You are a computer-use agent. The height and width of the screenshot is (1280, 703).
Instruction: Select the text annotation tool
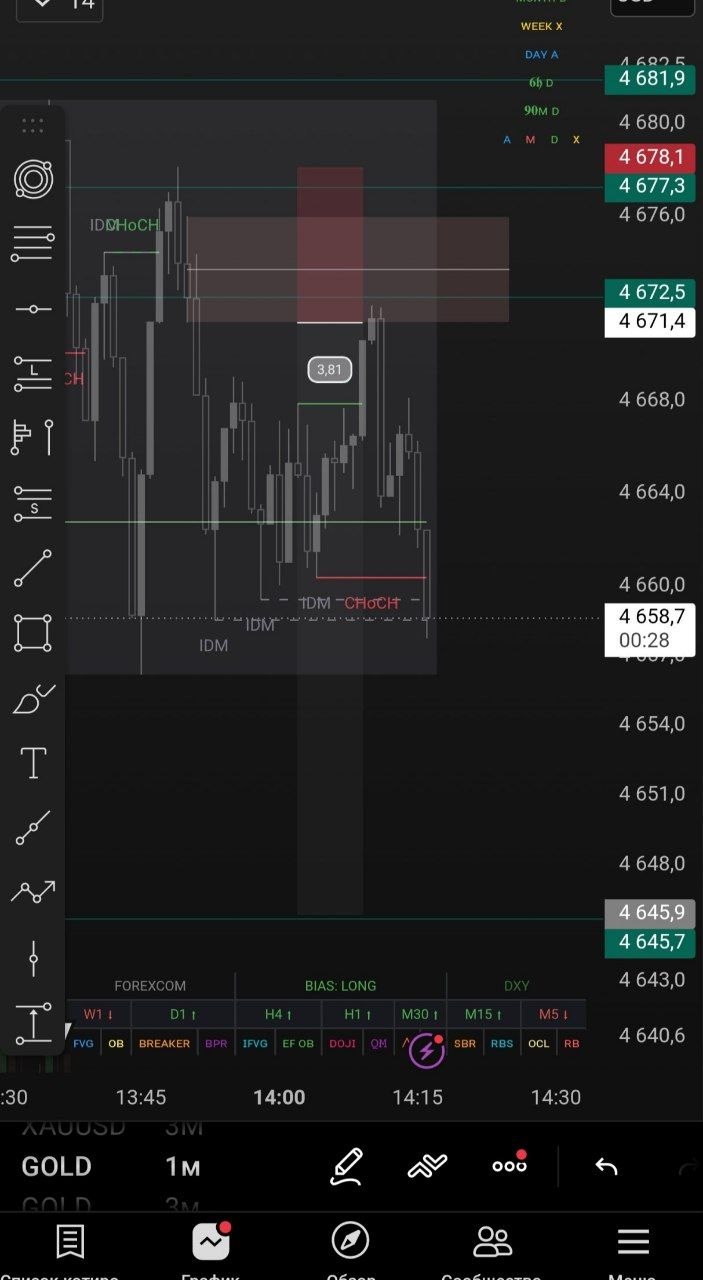[33, 763]
